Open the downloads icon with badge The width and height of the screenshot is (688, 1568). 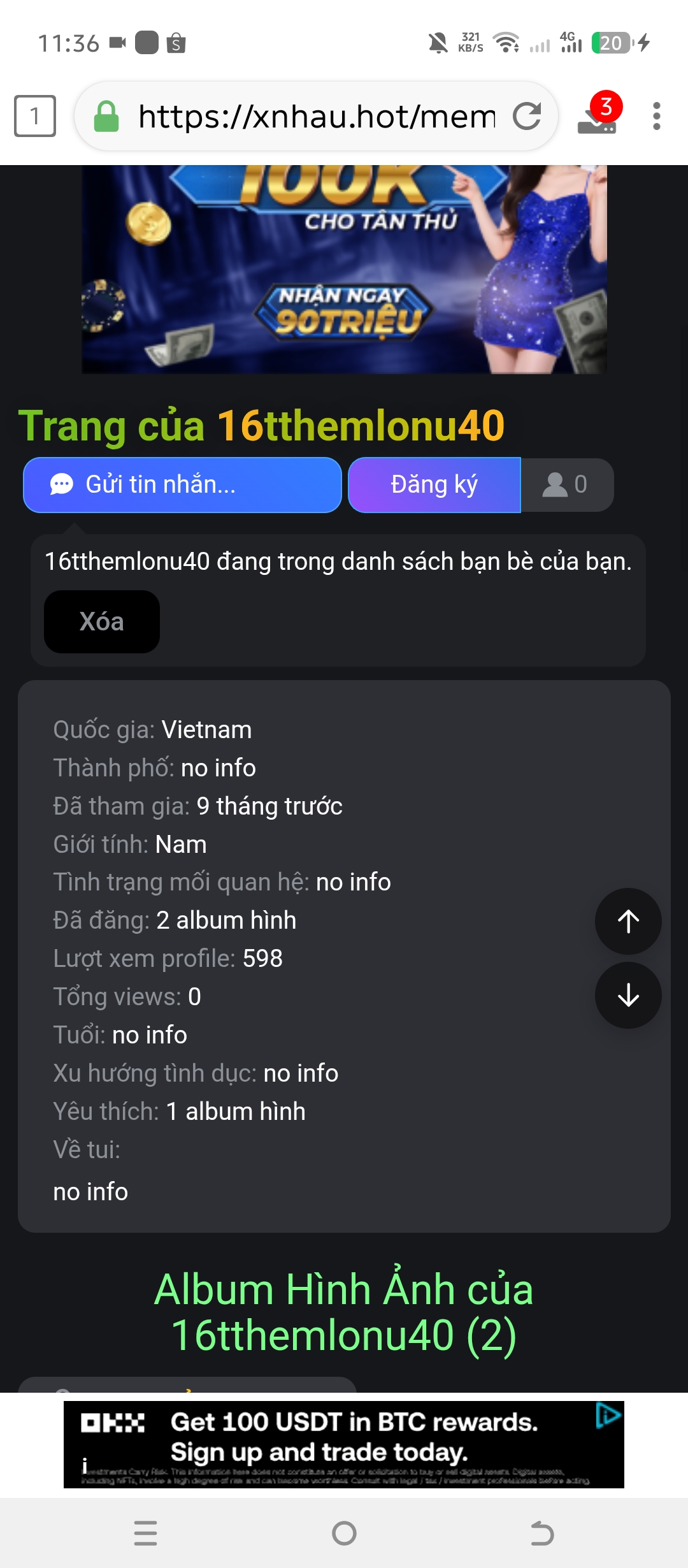[x=598, y=117]
